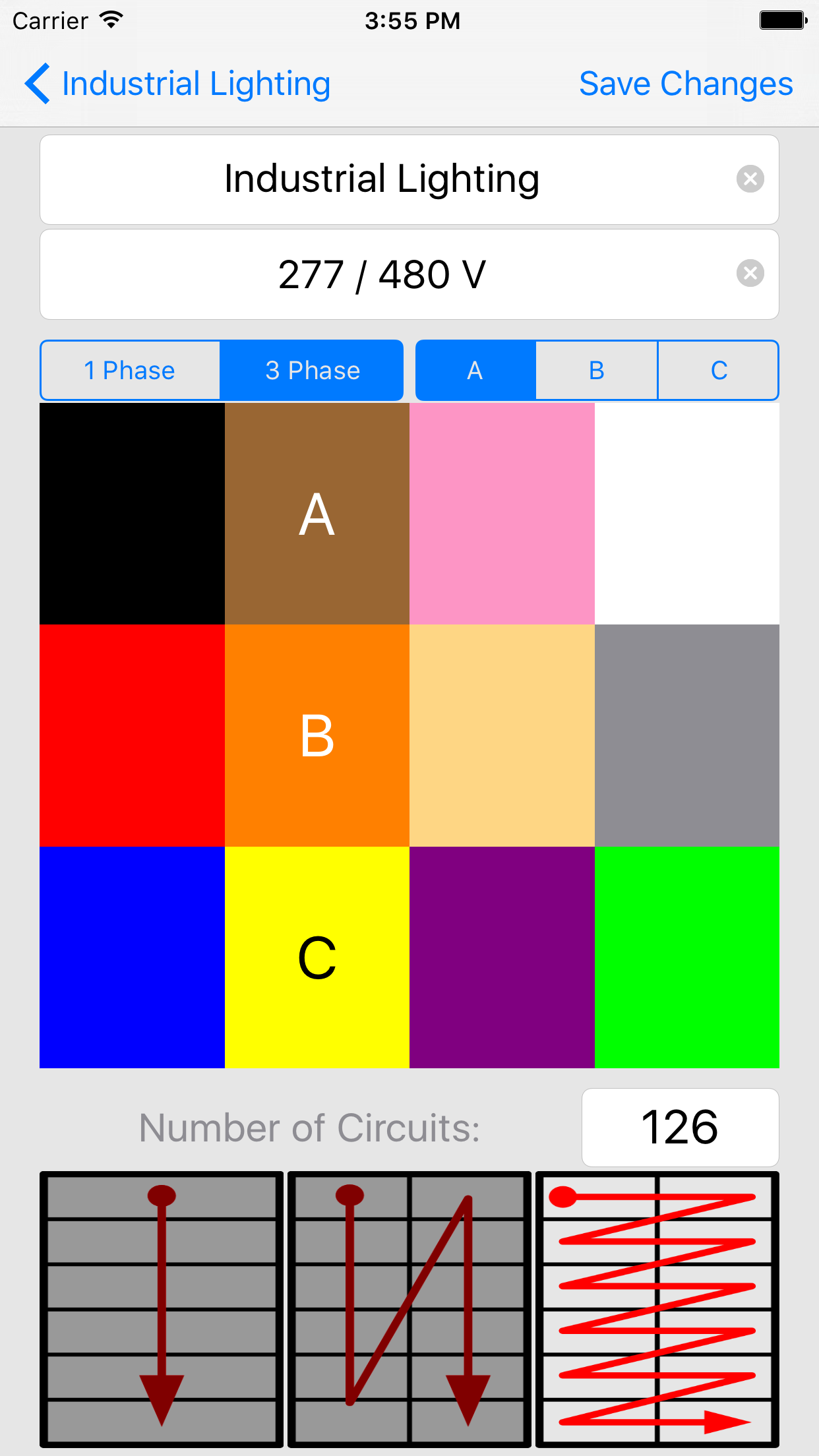This screenshot has height=1456, width=819.
Task: Tap the Wi-Fi status icon
Action: point(109,20)
